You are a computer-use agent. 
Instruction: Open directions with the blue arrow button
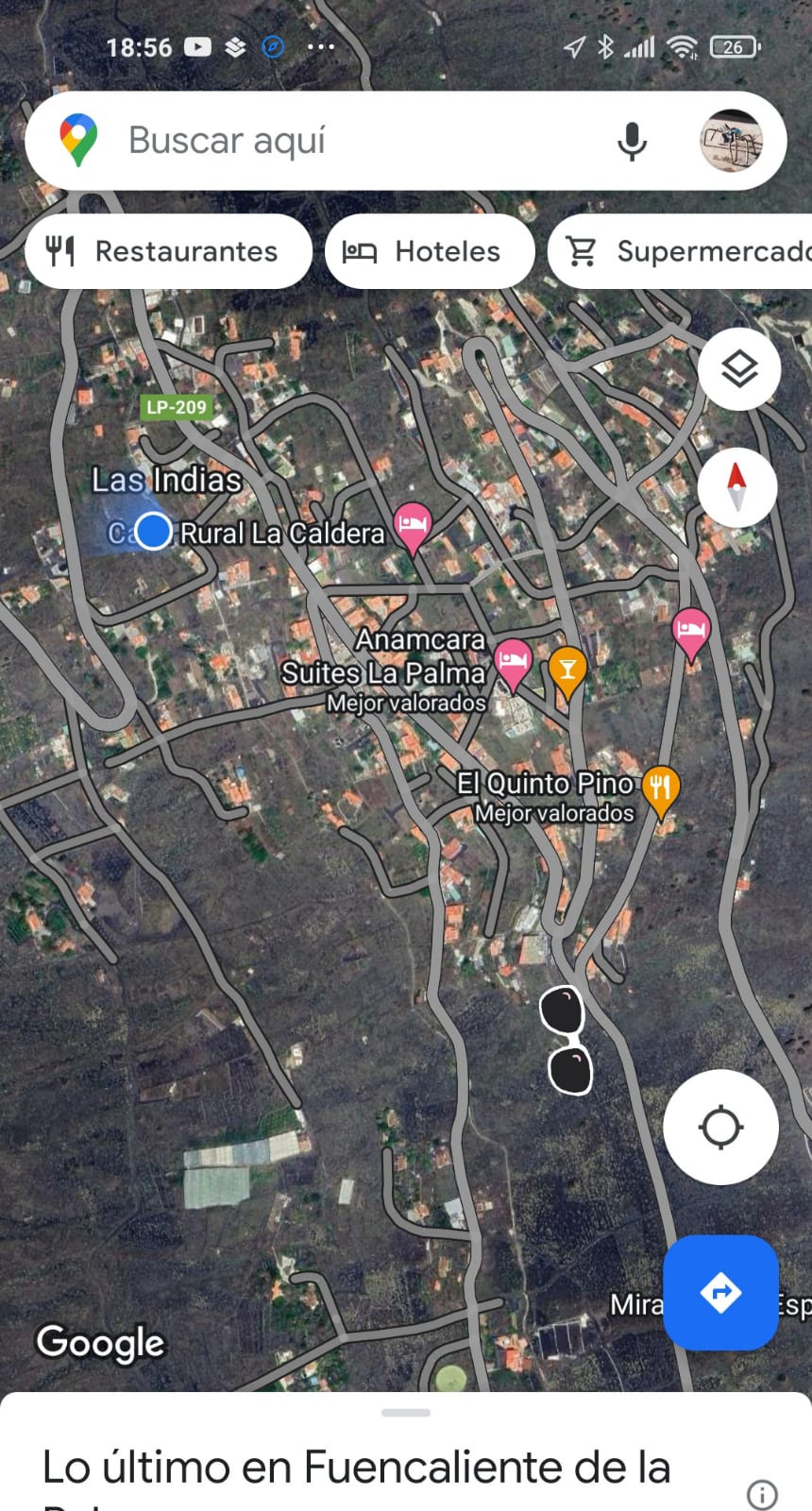720,1292
